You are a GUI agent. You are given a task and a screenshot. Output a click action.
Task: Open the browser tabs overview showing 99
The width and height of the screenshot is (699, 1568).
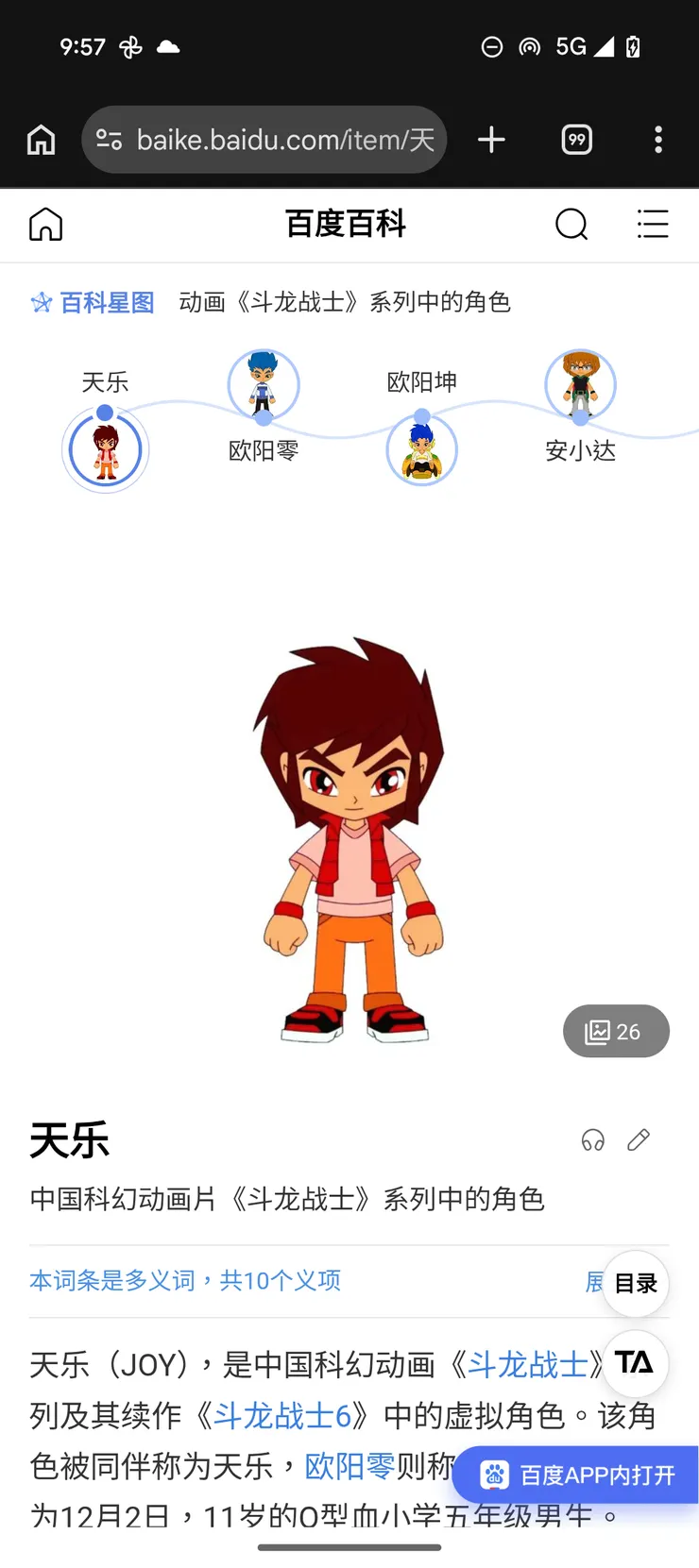tap(575, 139)
